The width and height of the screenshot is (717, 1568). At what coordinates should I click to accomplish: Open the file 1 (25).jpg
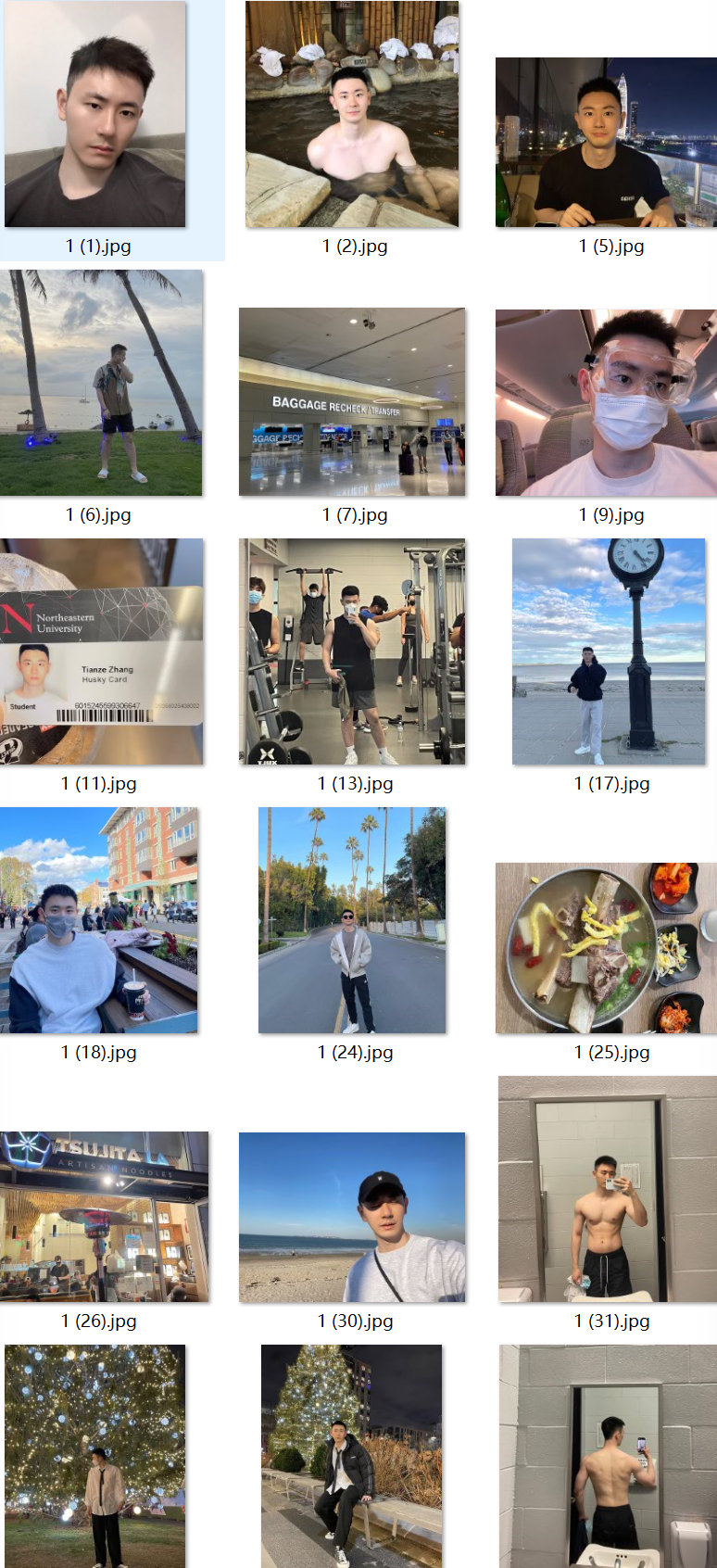(x=606, y=948)
